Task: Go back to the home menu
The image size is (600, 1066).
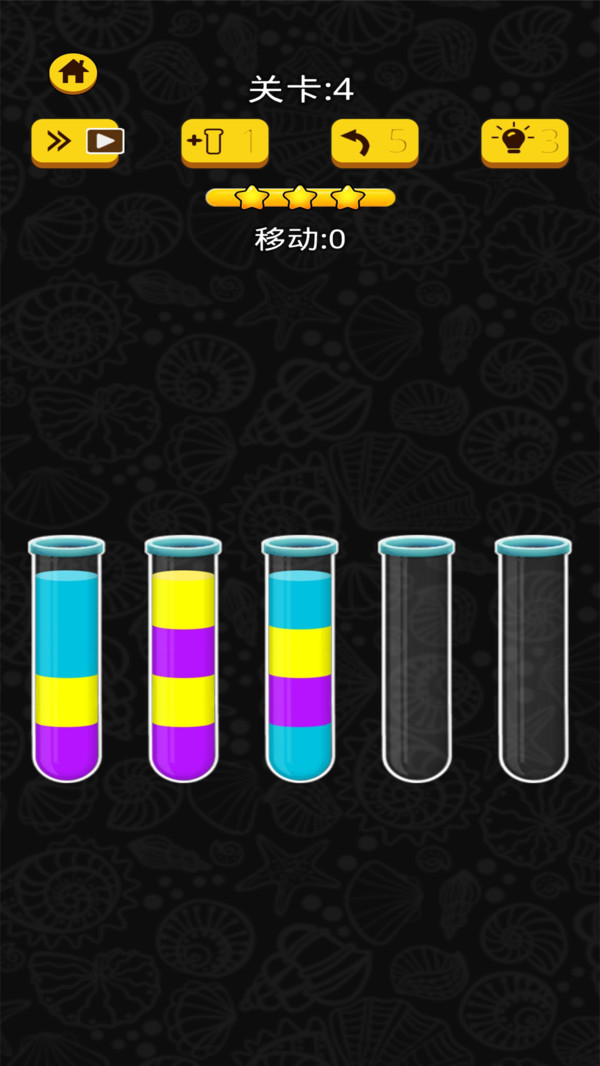Action: (x=73, y=72)
